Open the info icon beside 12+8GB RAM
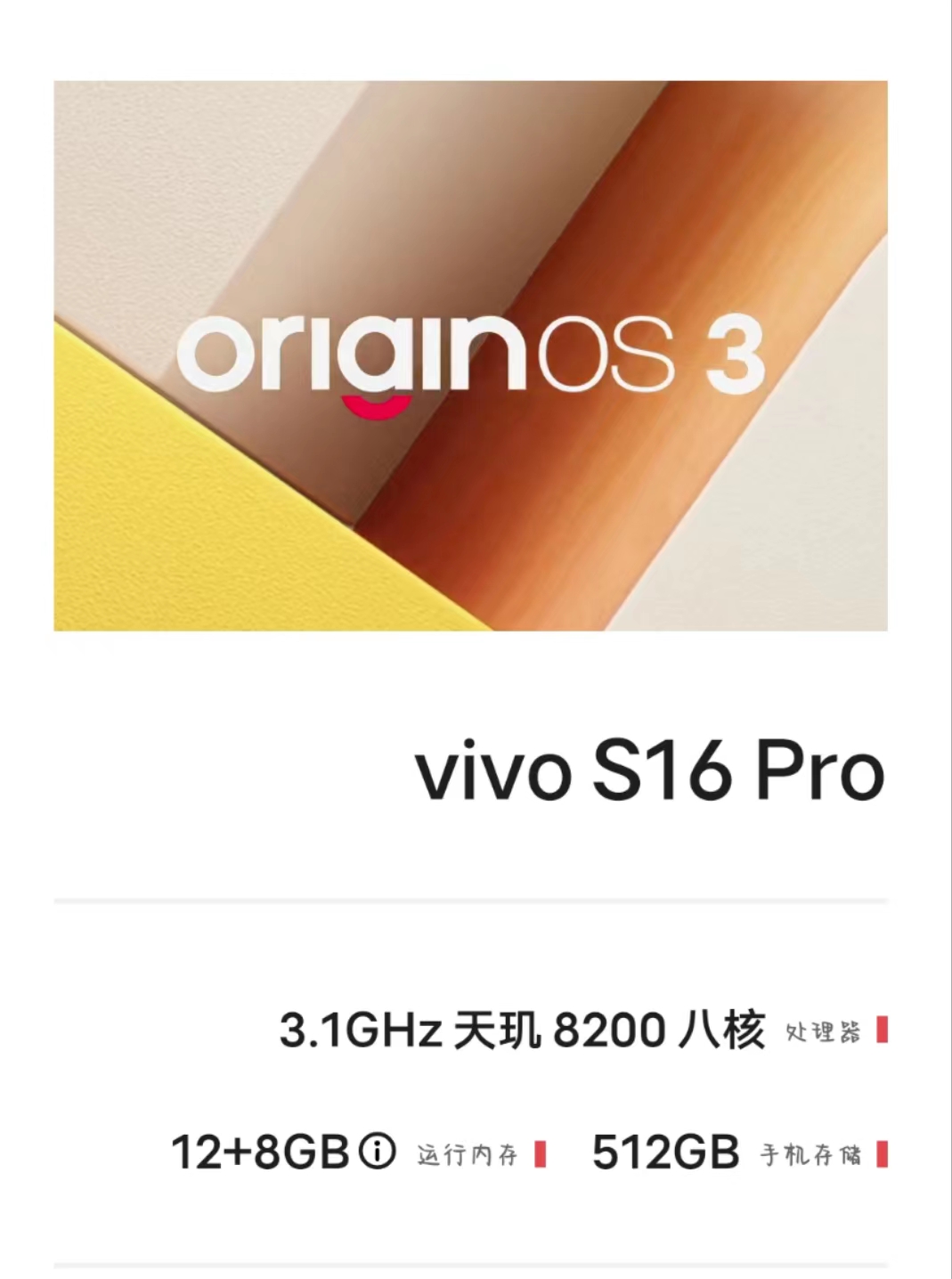 tap(377, 1153)
